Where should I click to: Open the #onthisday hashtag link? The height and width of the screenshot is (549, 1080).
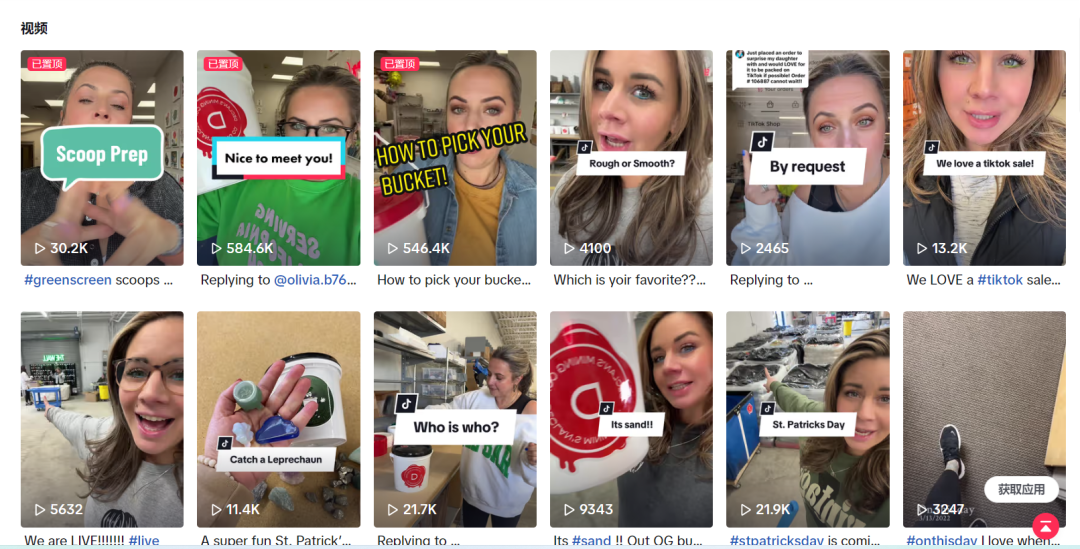942,540
